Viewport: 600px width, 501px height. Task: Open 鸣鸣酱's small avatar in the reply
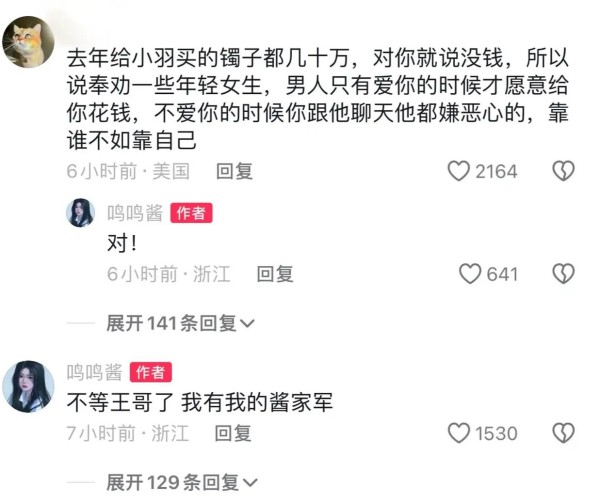[81, 213]
